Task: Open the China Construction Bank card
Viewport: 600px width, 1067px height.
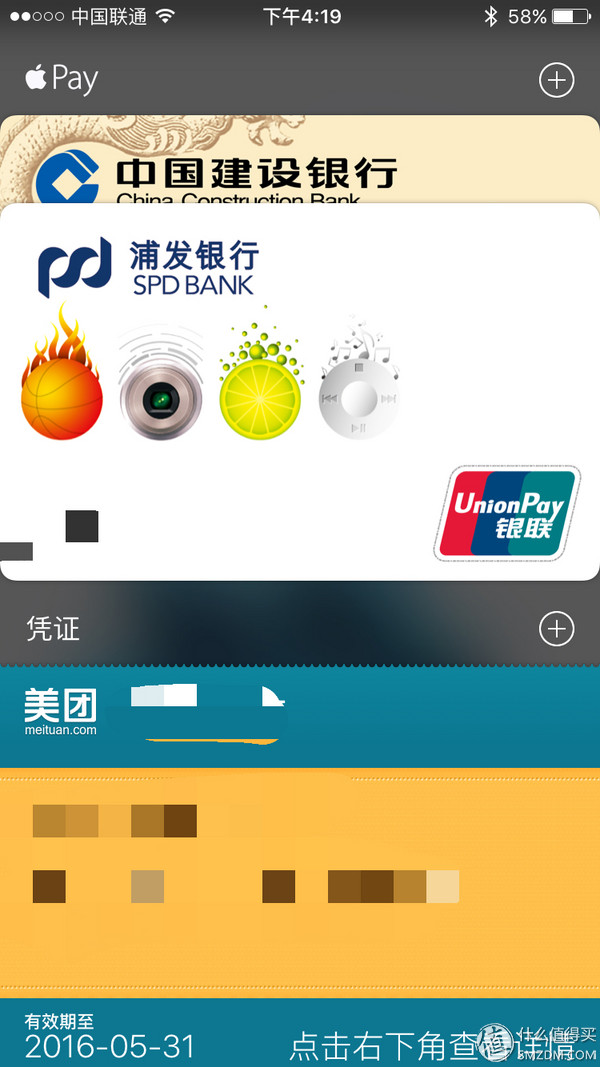Action: pos(300,165)
